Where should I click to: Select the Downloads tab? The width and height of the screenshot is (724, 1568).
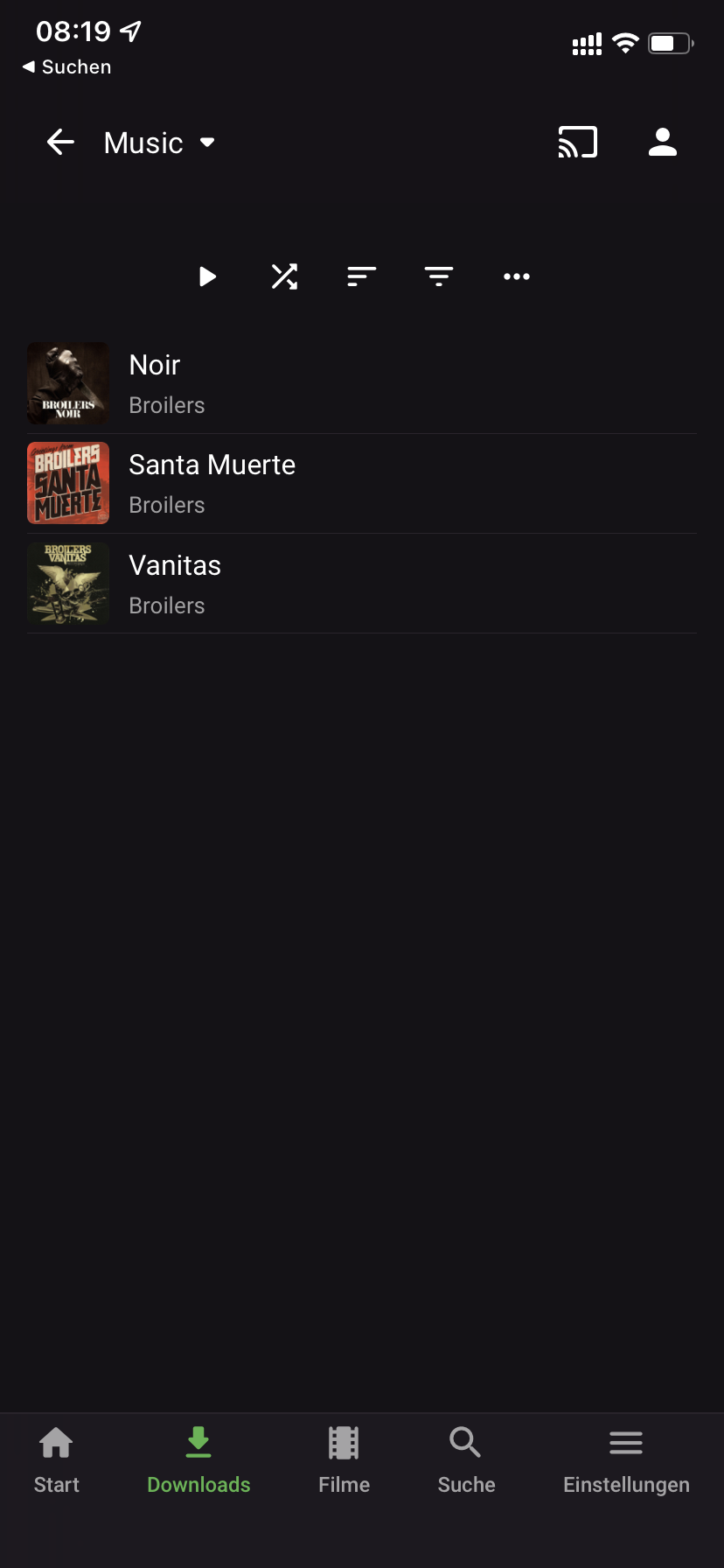tap(198, 1460)
